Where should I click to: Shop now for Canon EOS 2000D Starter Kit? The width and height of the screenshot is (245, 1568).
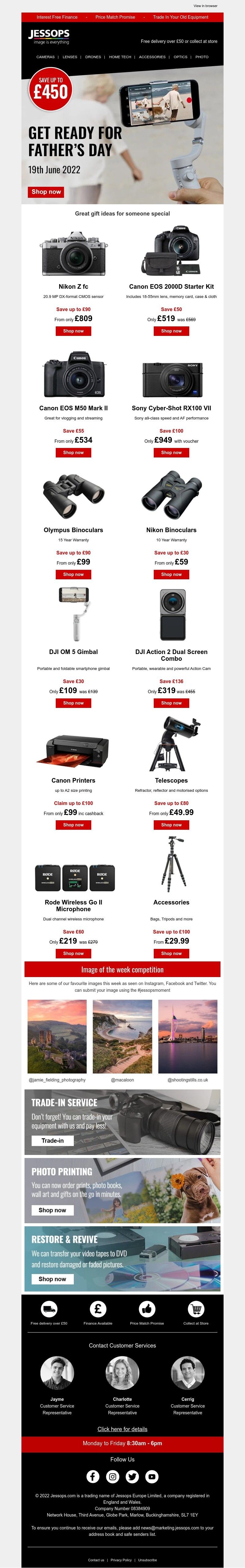(x=171, y=331)
